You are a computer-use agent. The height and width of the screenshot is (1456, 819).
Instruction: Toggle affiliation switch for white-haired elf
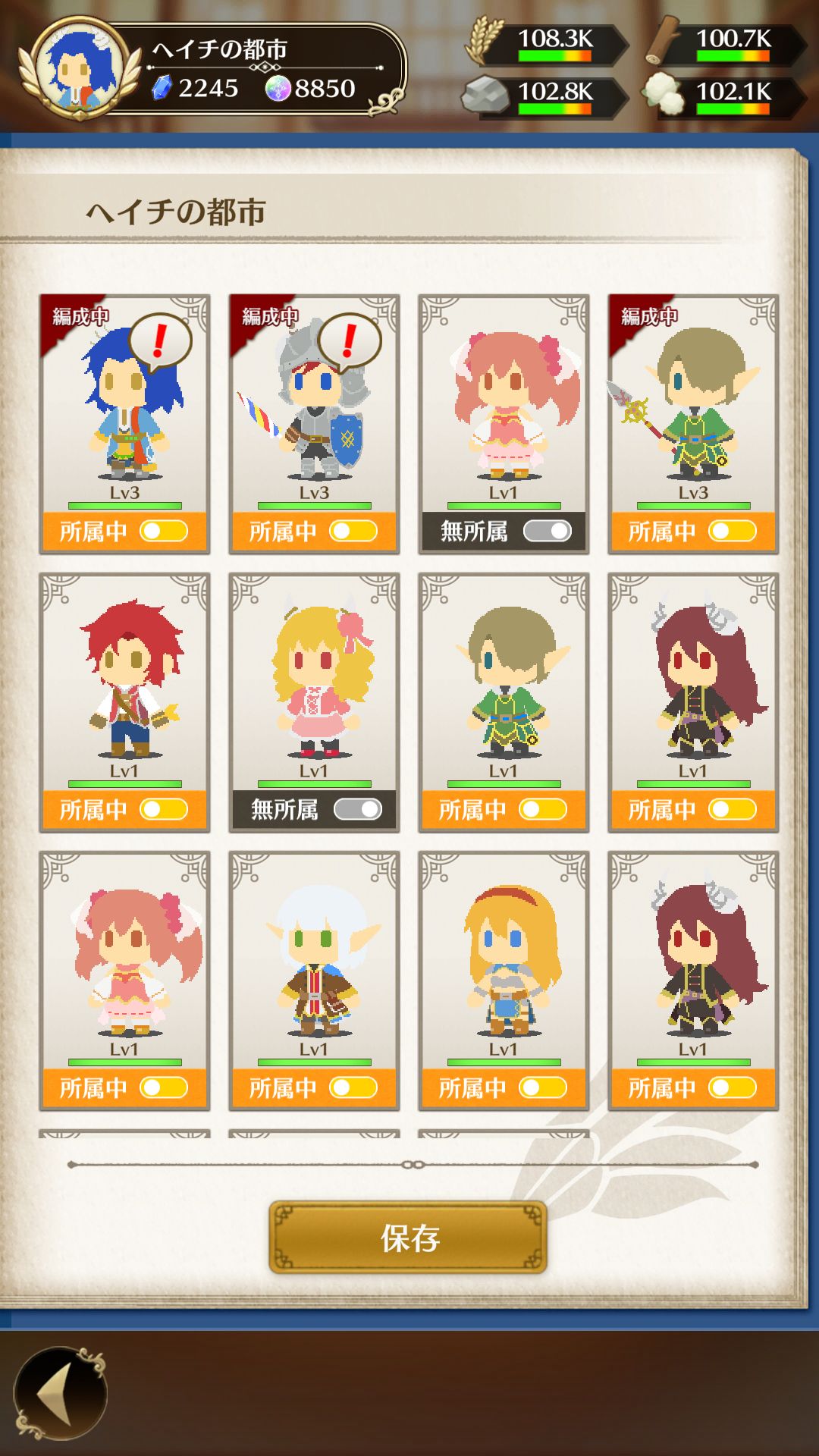[x=353, y=1087]
